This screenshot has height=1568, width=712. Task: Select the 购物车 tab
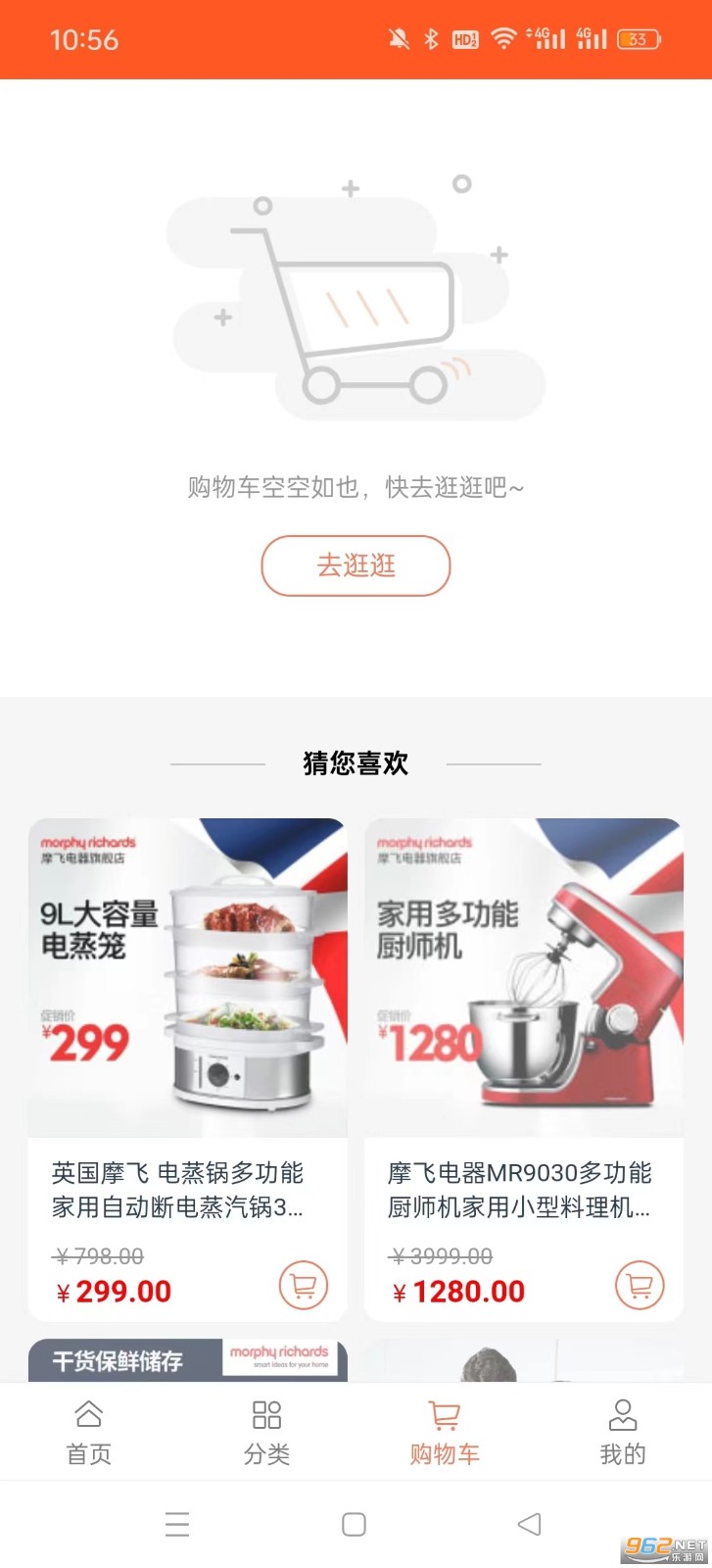445,1432
